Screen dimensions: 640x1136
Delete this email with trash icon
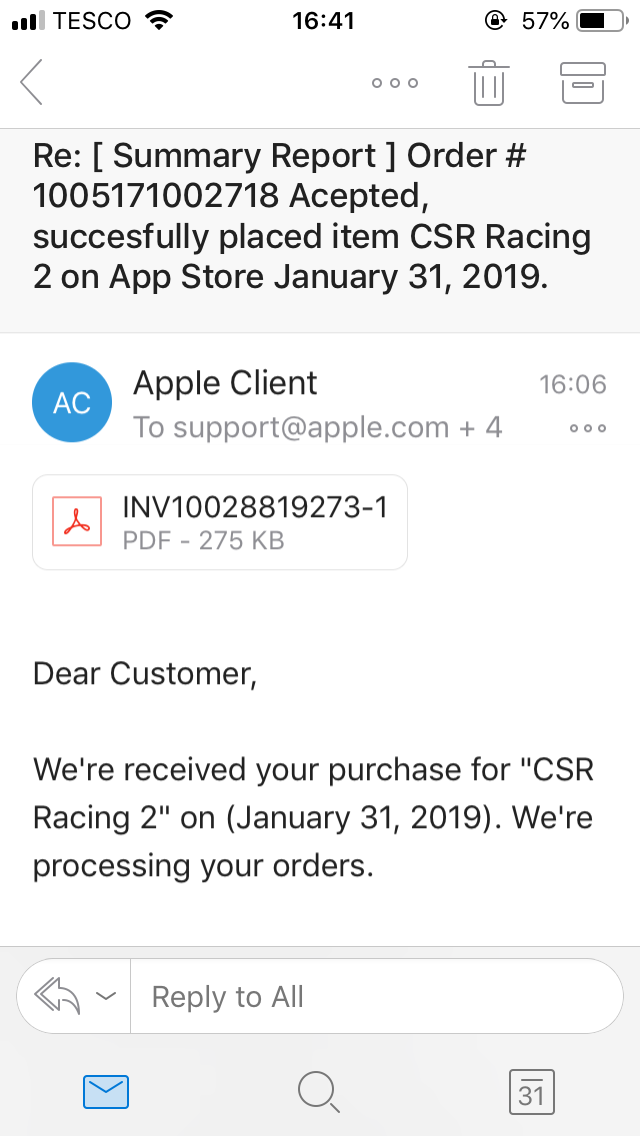tap(489, 83)
